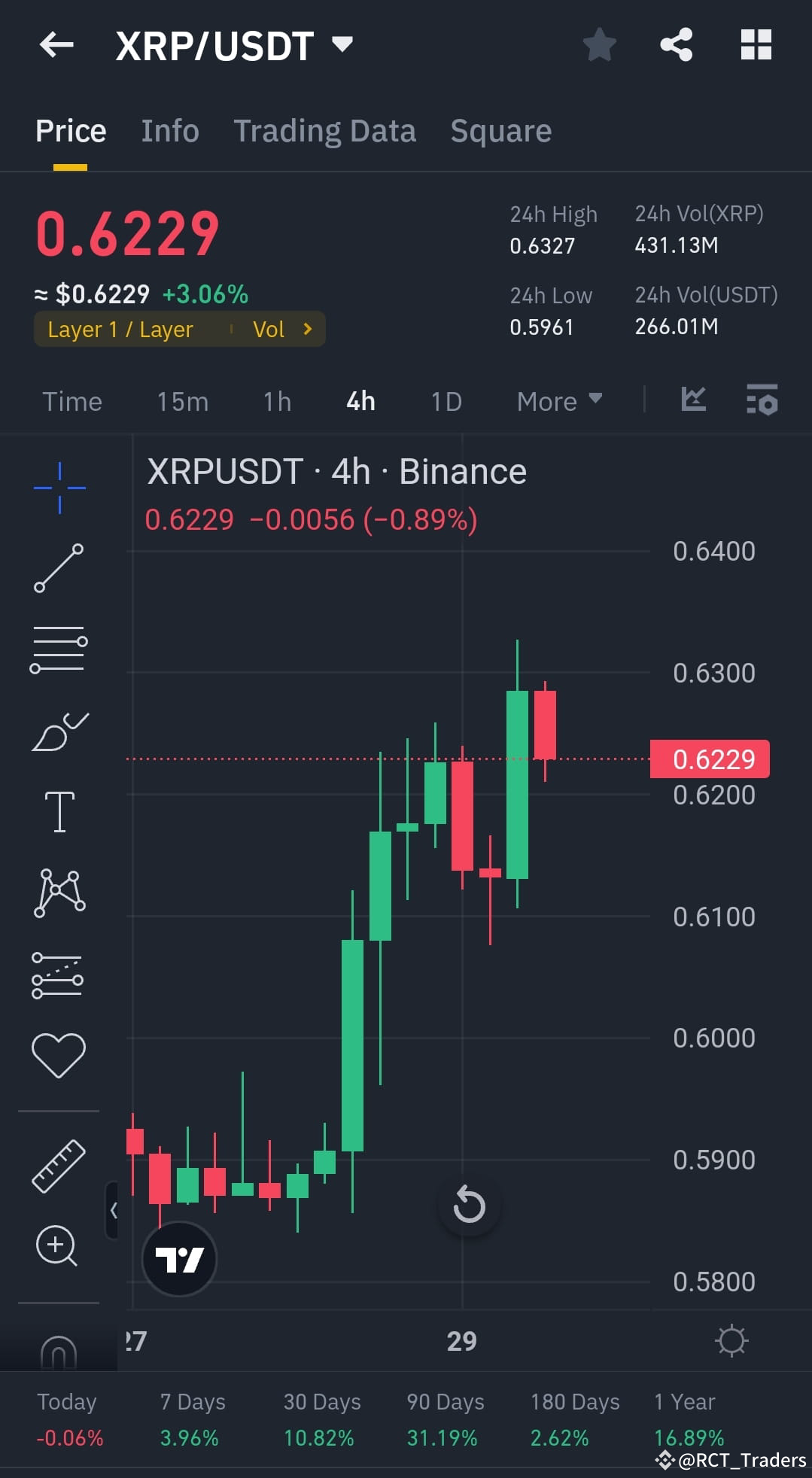Image resolution: width=812 pixels, height=1478 pixels.
Task: Open the TradingView logo button
Action: pyautogui.click(x=179, y=1260)
